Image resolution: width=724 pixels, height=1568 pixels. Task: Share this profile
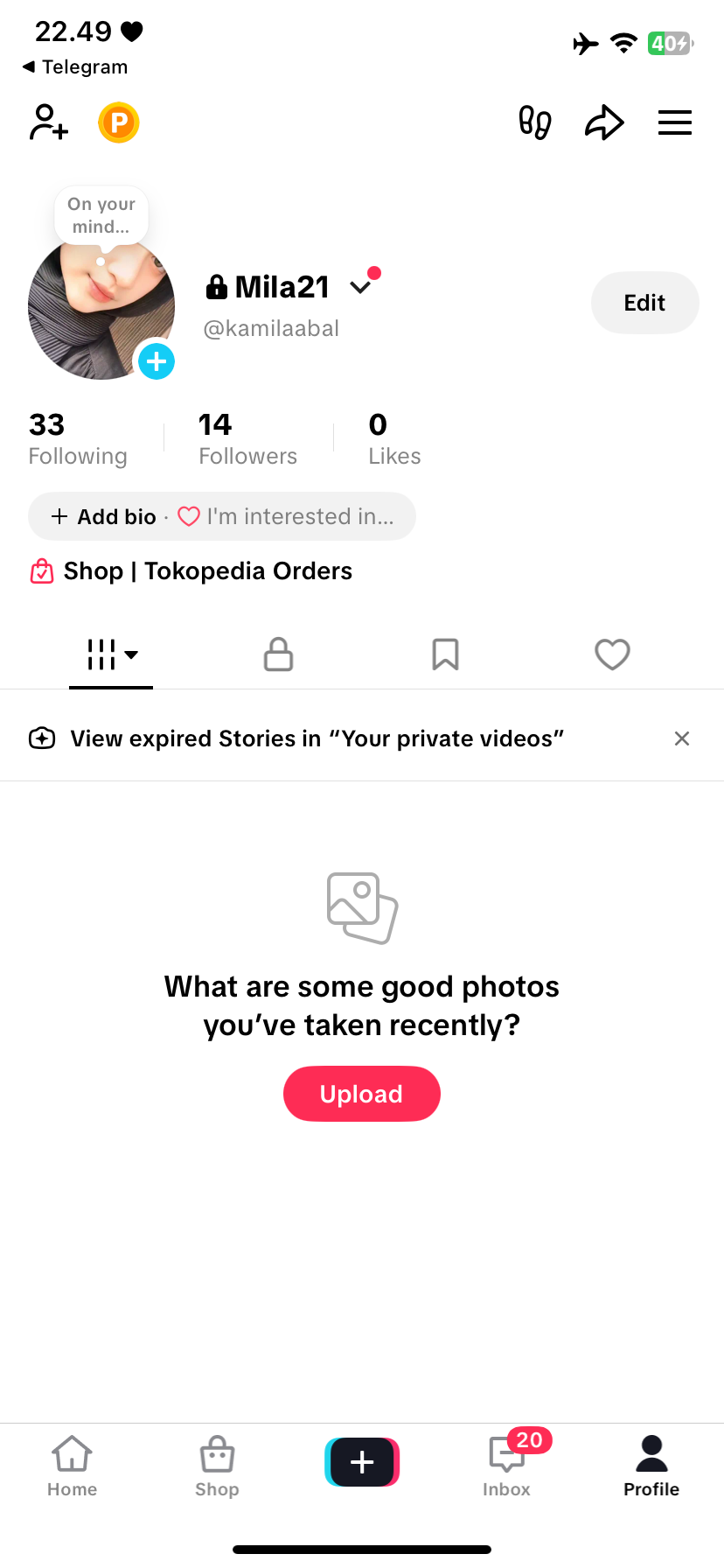coord(604,122)
